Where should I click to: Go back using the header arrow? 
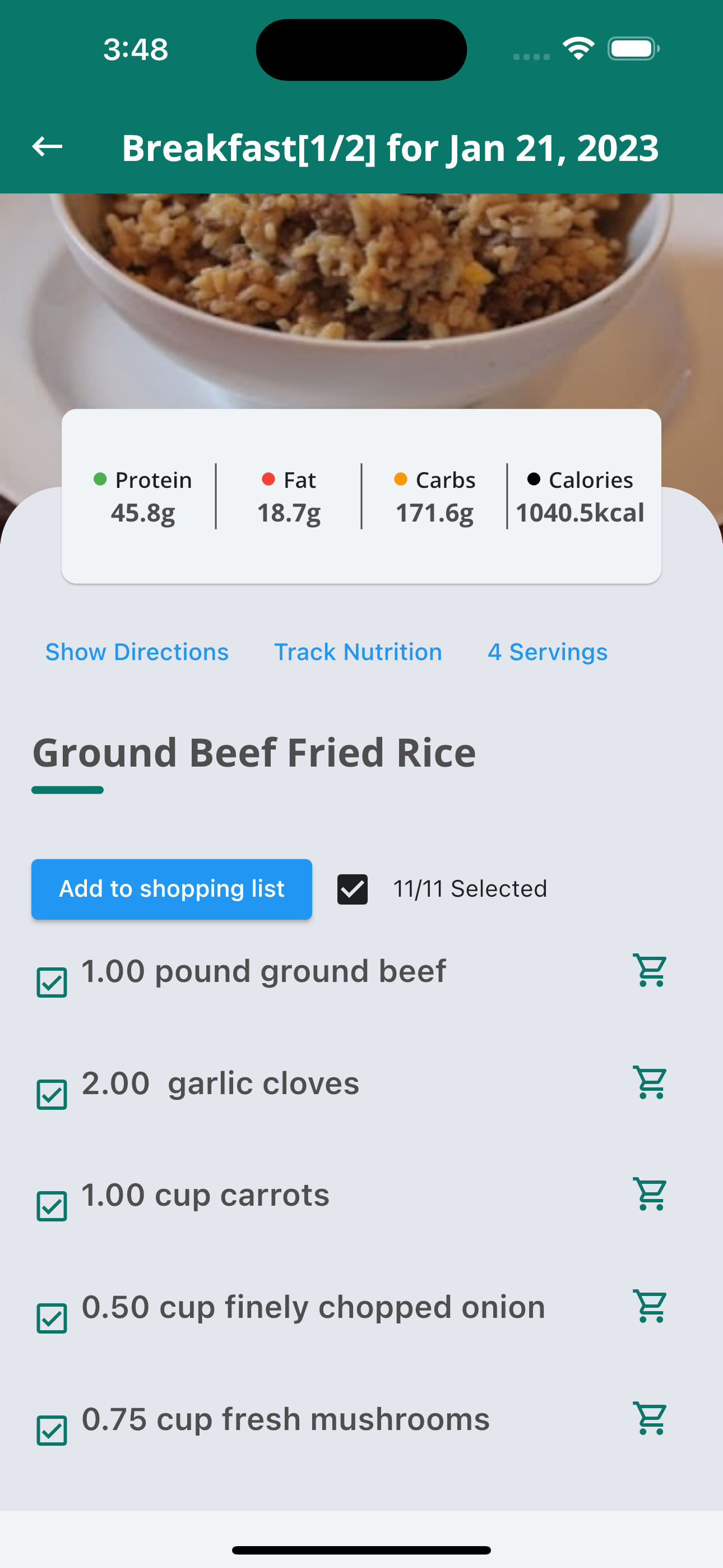tap(47, 147)
